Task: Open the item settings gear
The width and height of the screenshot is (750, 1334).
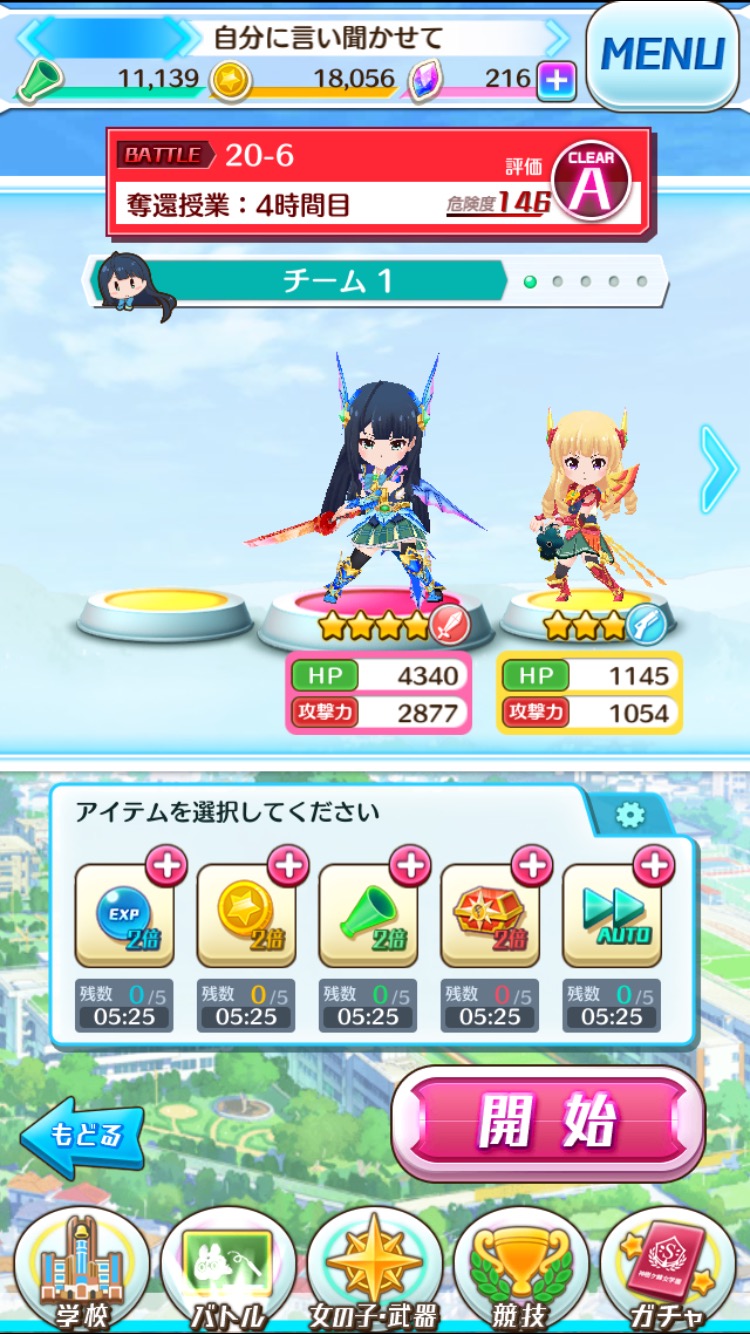Action: click(630, 815)
